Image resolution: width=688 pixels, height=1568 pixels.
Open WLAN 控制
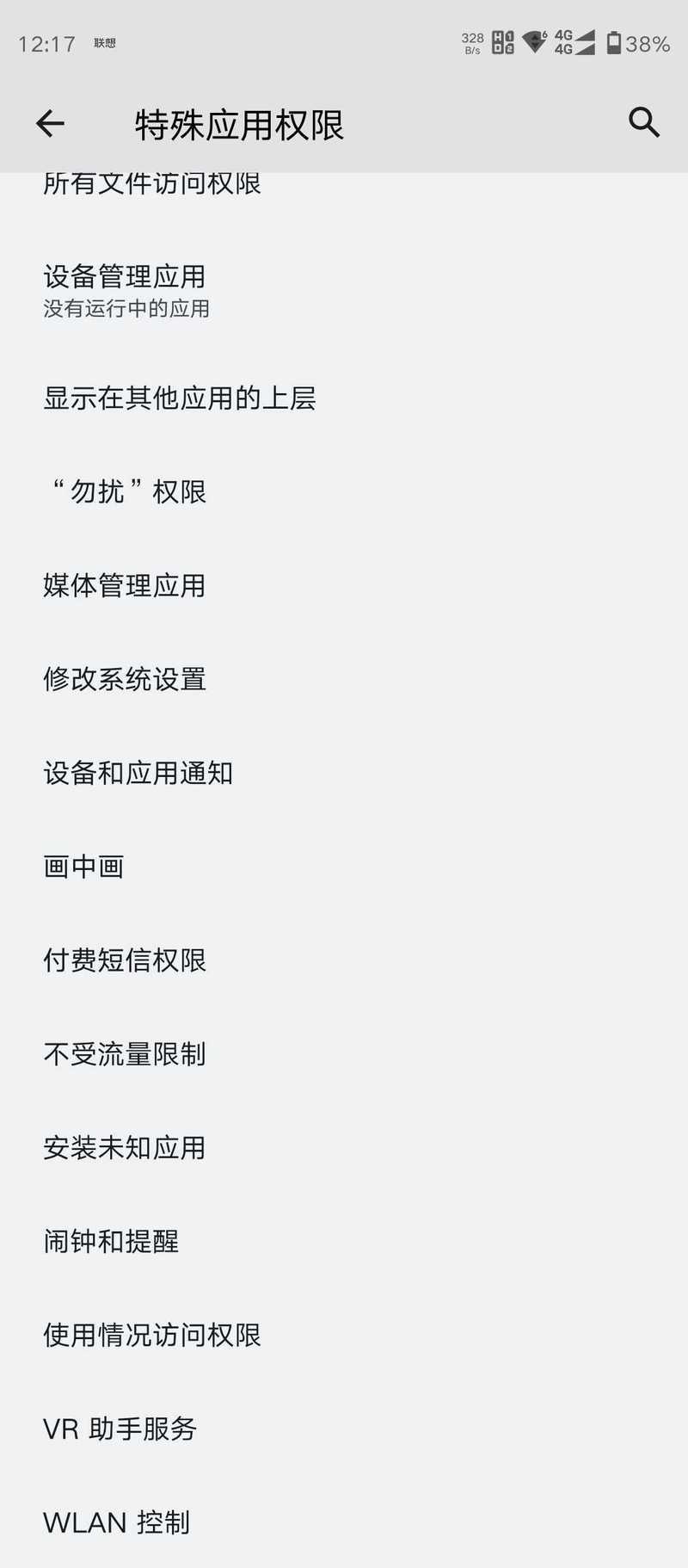(344, 1522)
